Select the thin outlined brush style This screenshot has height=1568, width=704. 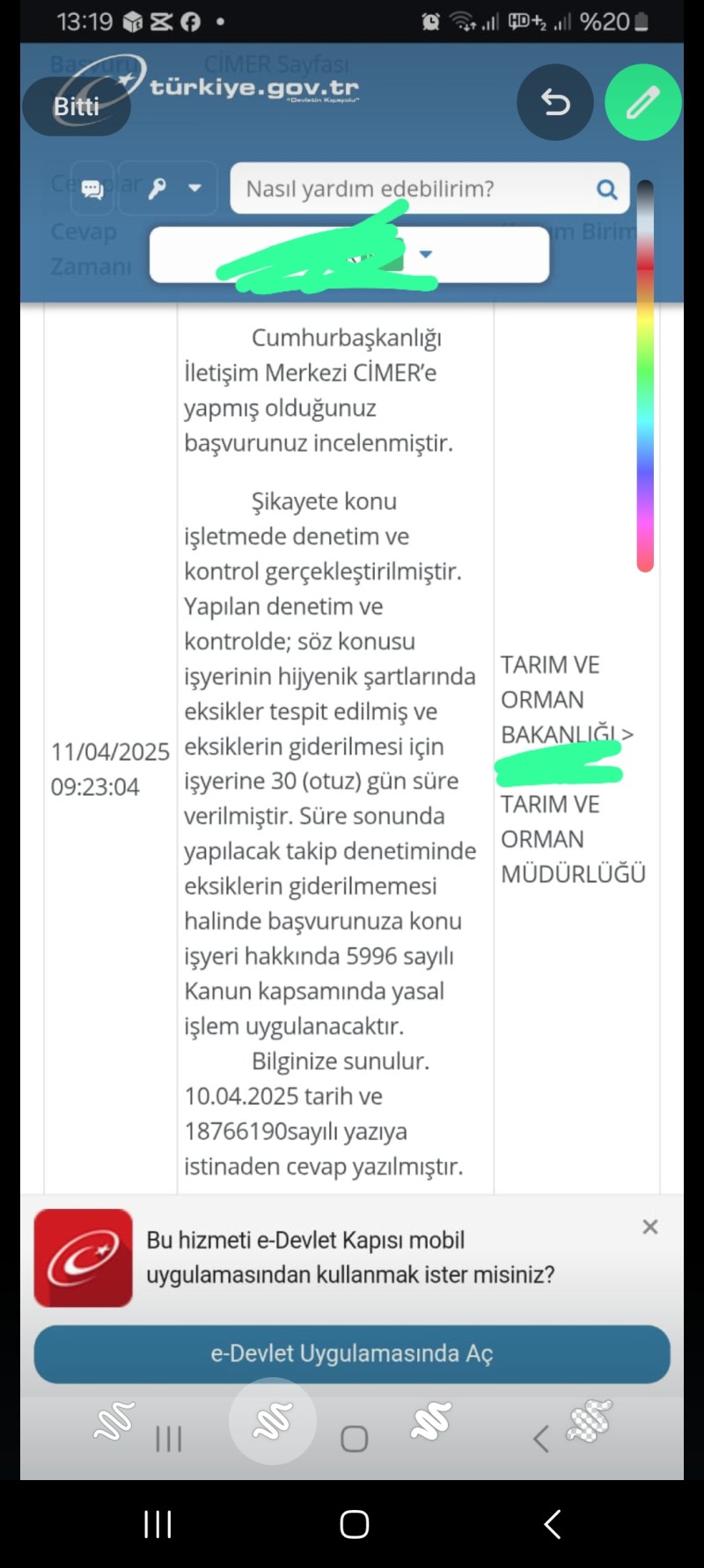coord(115,1421)
